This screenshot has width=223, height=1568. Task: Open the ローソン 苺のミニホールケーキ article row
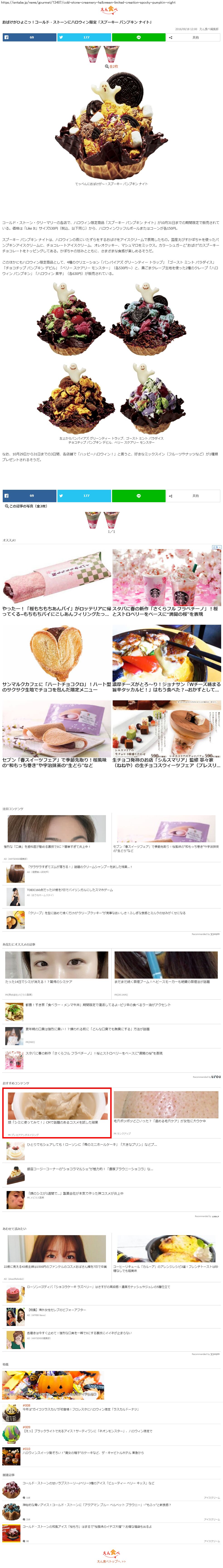click(x=91, y=1144)
